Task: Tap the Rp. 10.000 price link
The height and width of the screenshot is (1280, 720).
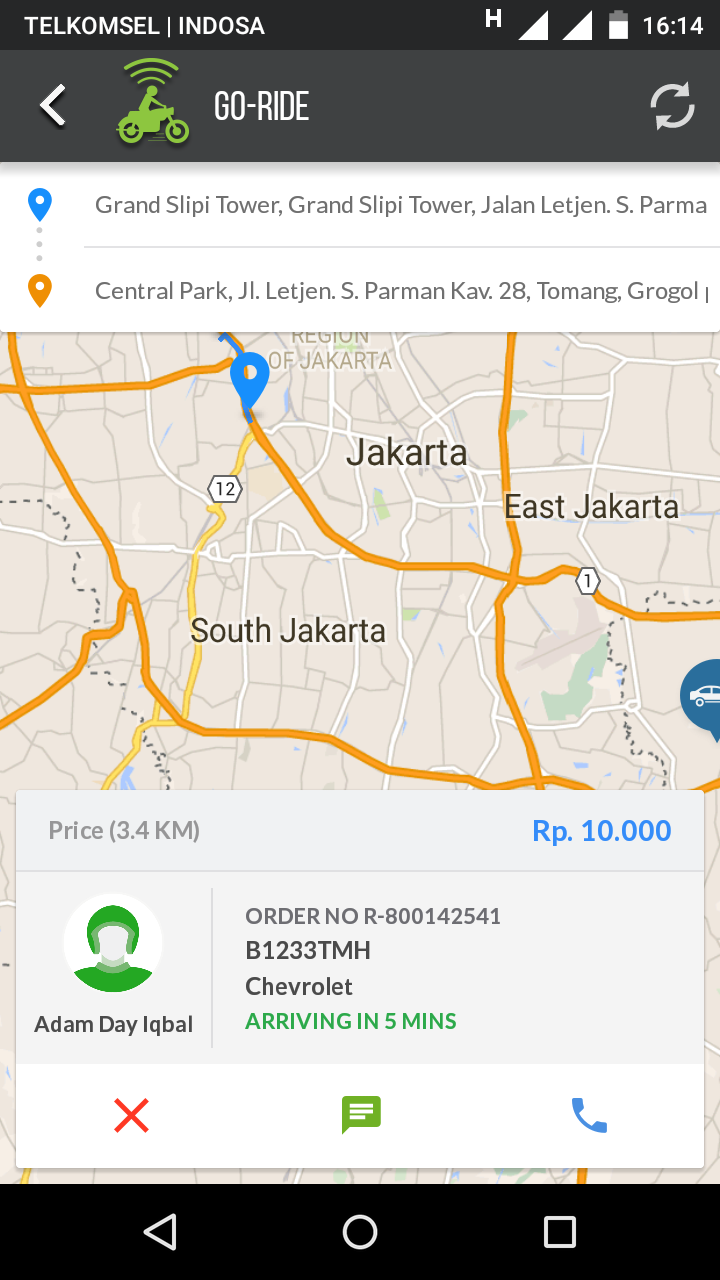Action: (602, 830)
